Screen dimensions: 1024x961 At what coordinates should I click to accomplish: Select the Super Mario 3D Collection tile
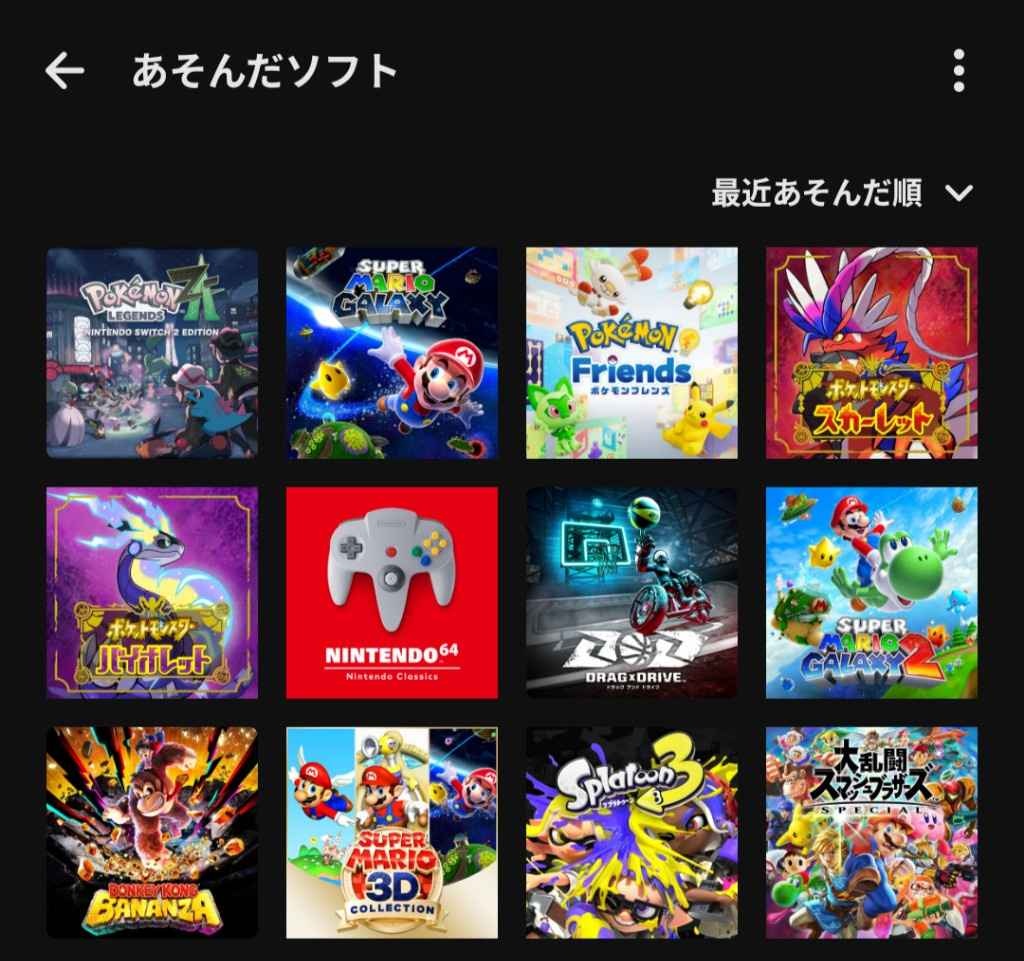[392, 833]
